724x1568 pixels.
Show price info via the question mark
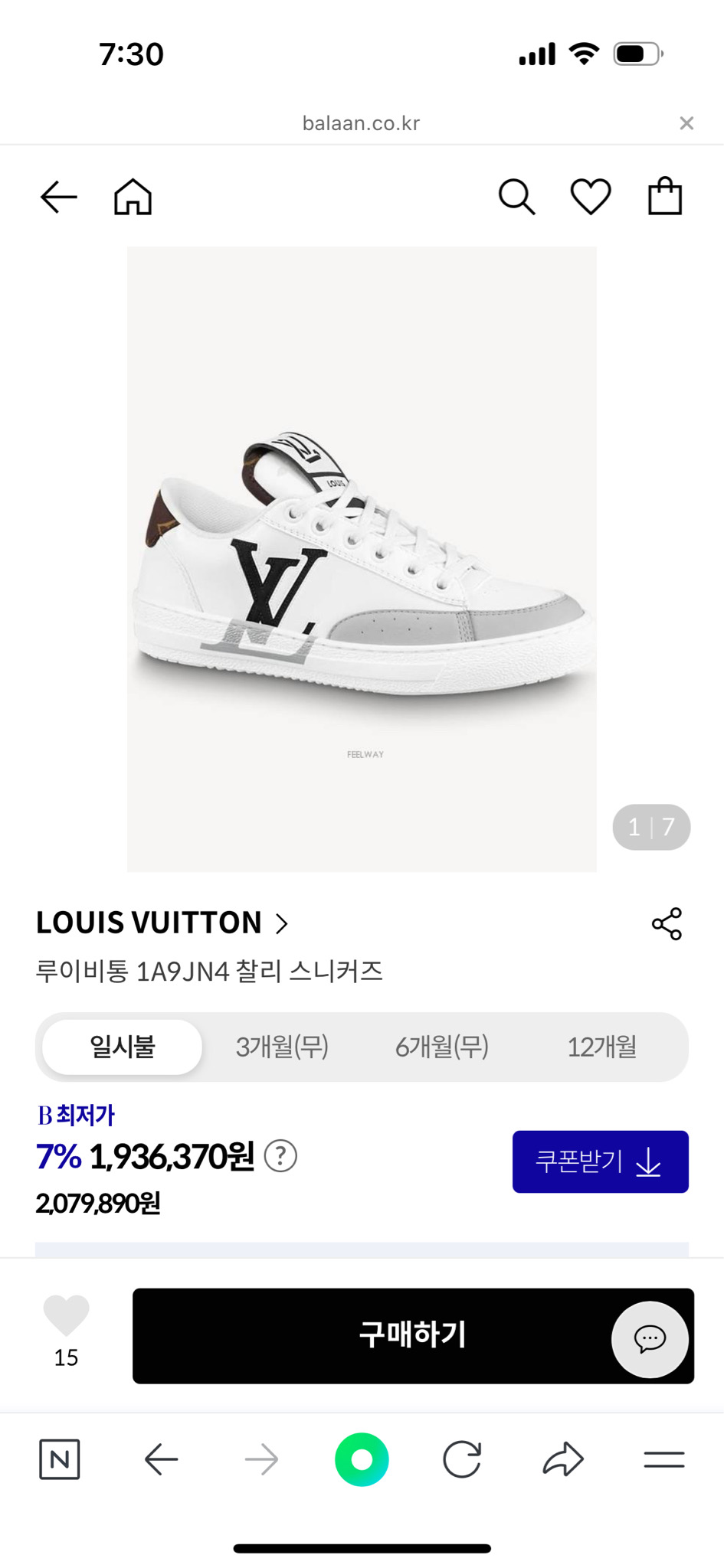tap(280, 1156)
